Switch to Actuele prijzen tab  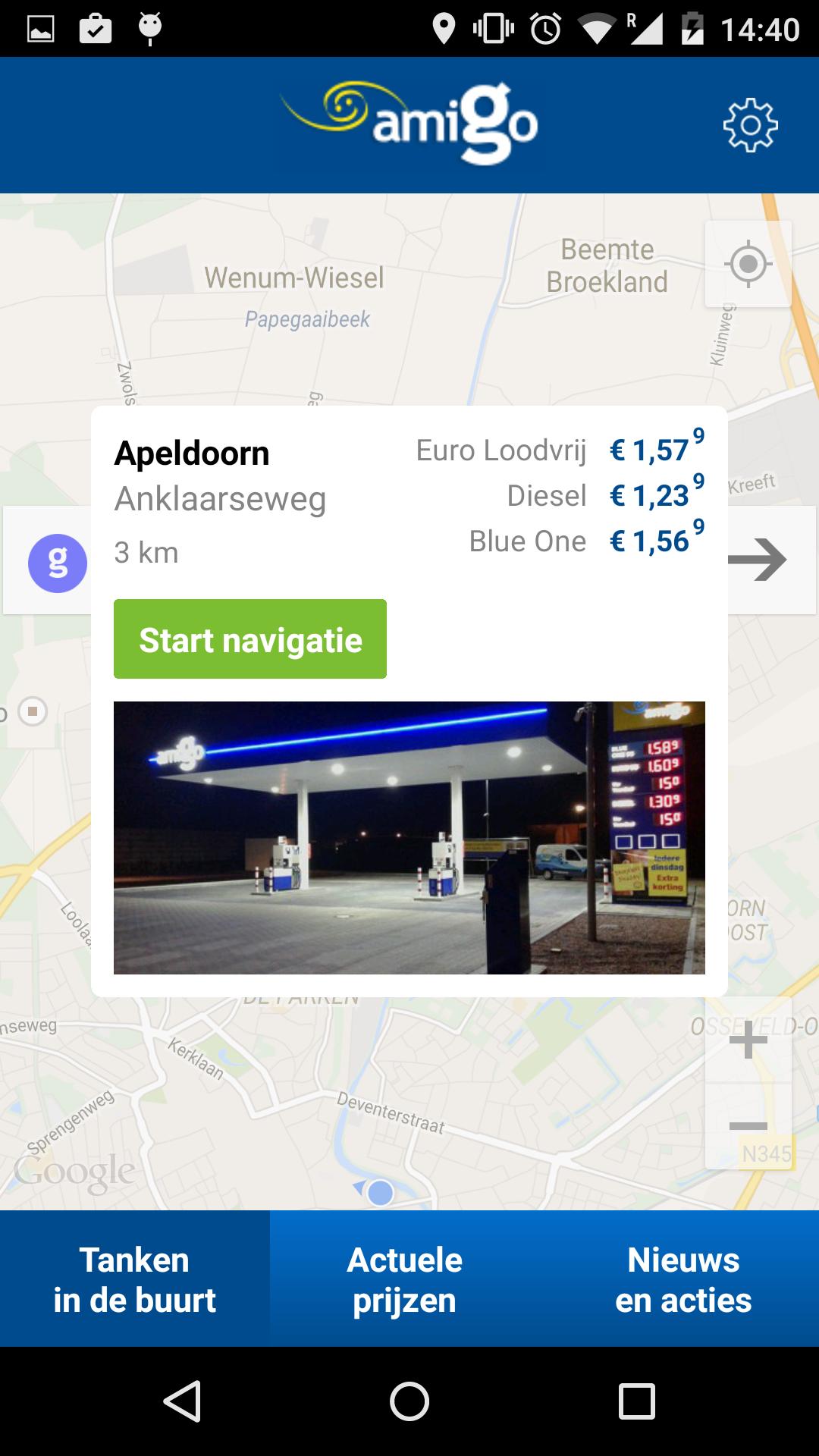(x=405, y=1279)
